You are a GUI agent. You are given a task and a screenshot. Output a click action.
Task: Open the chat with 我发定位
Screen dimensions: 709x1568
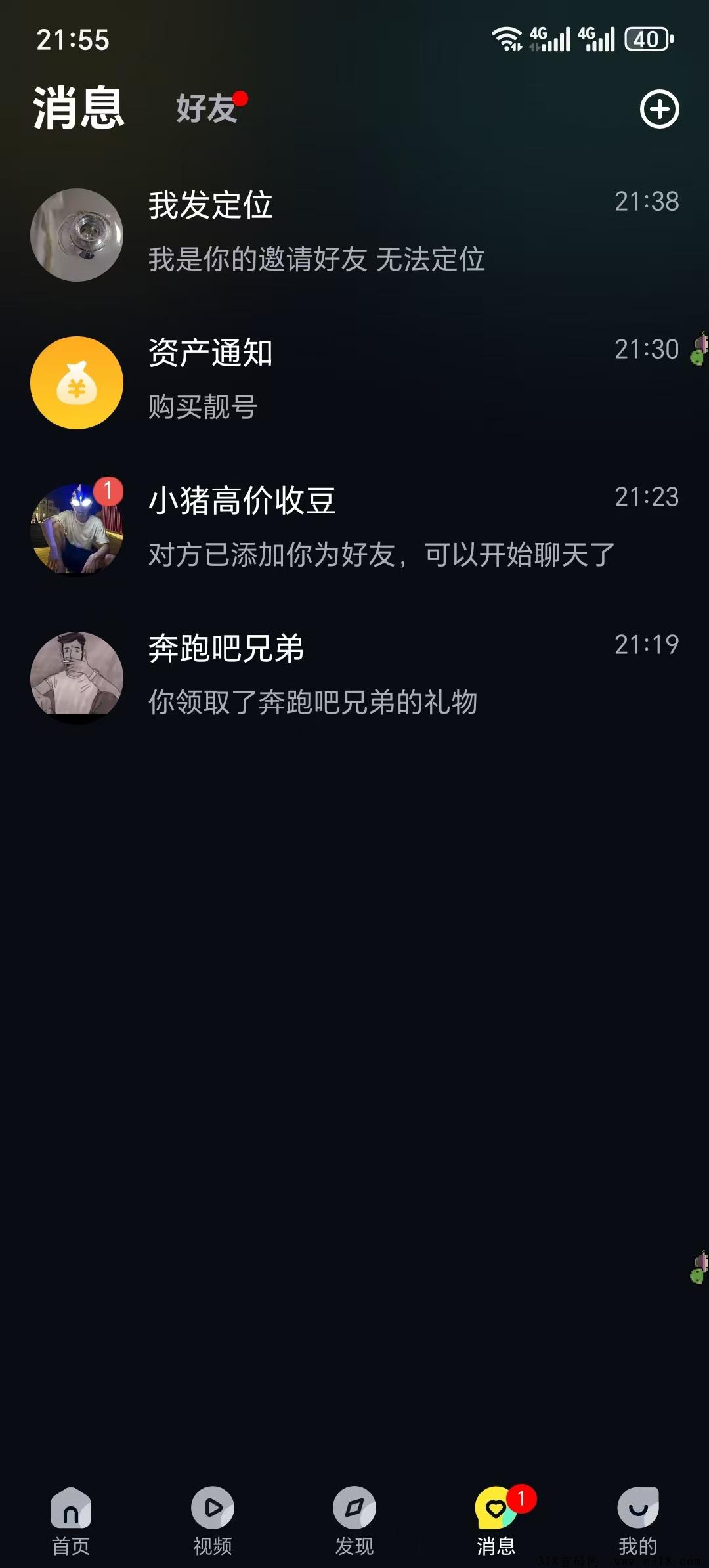click(354, 234)
